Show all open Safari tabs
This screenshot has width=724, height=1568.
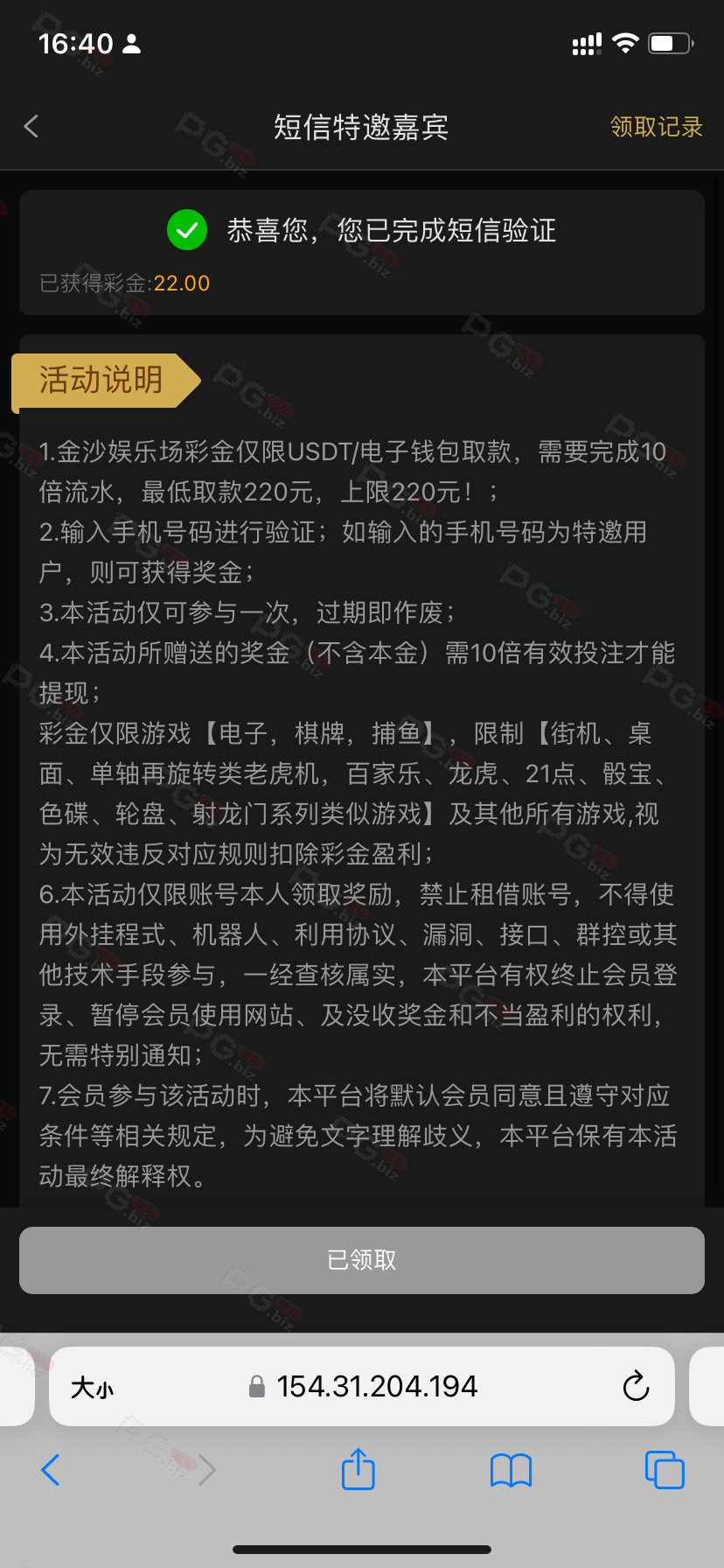(665, 1470)
